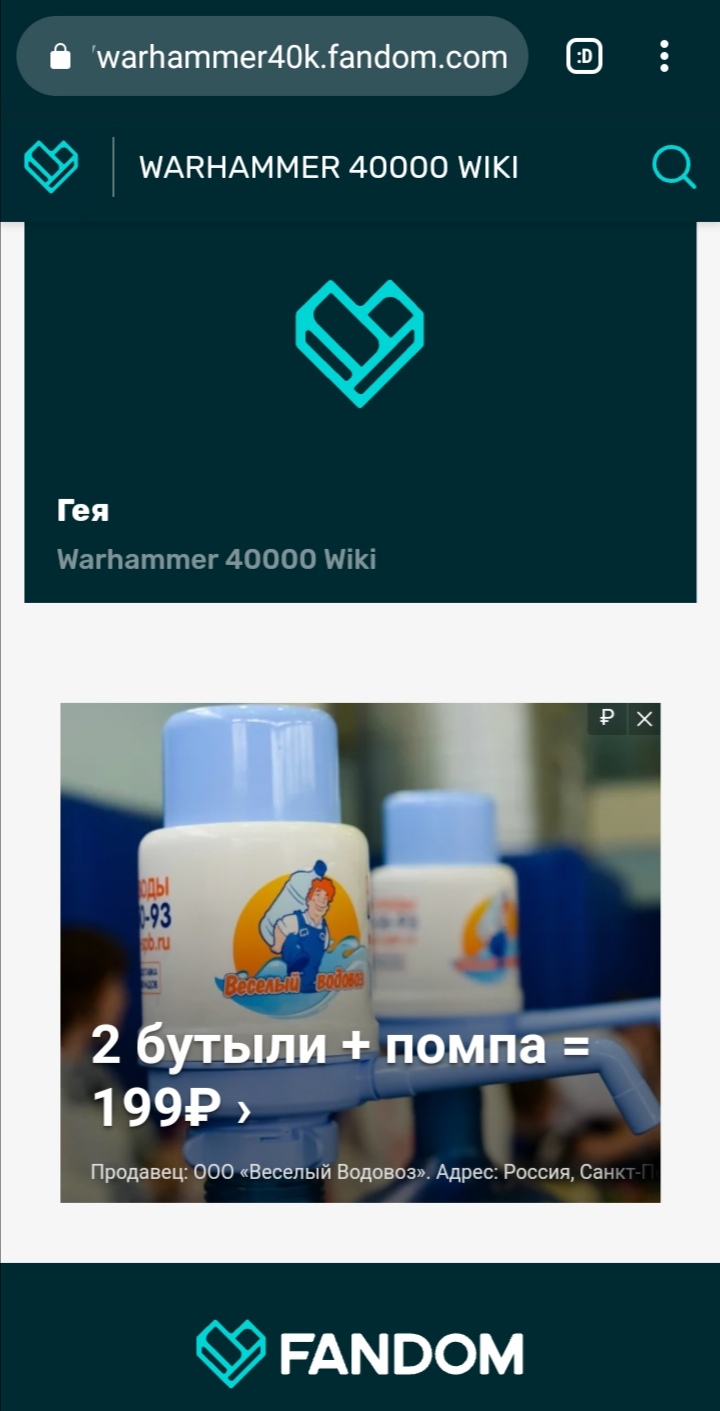Close the water pump advertisement
This screenshot has width=720, height=1411.
coord(644,718)
